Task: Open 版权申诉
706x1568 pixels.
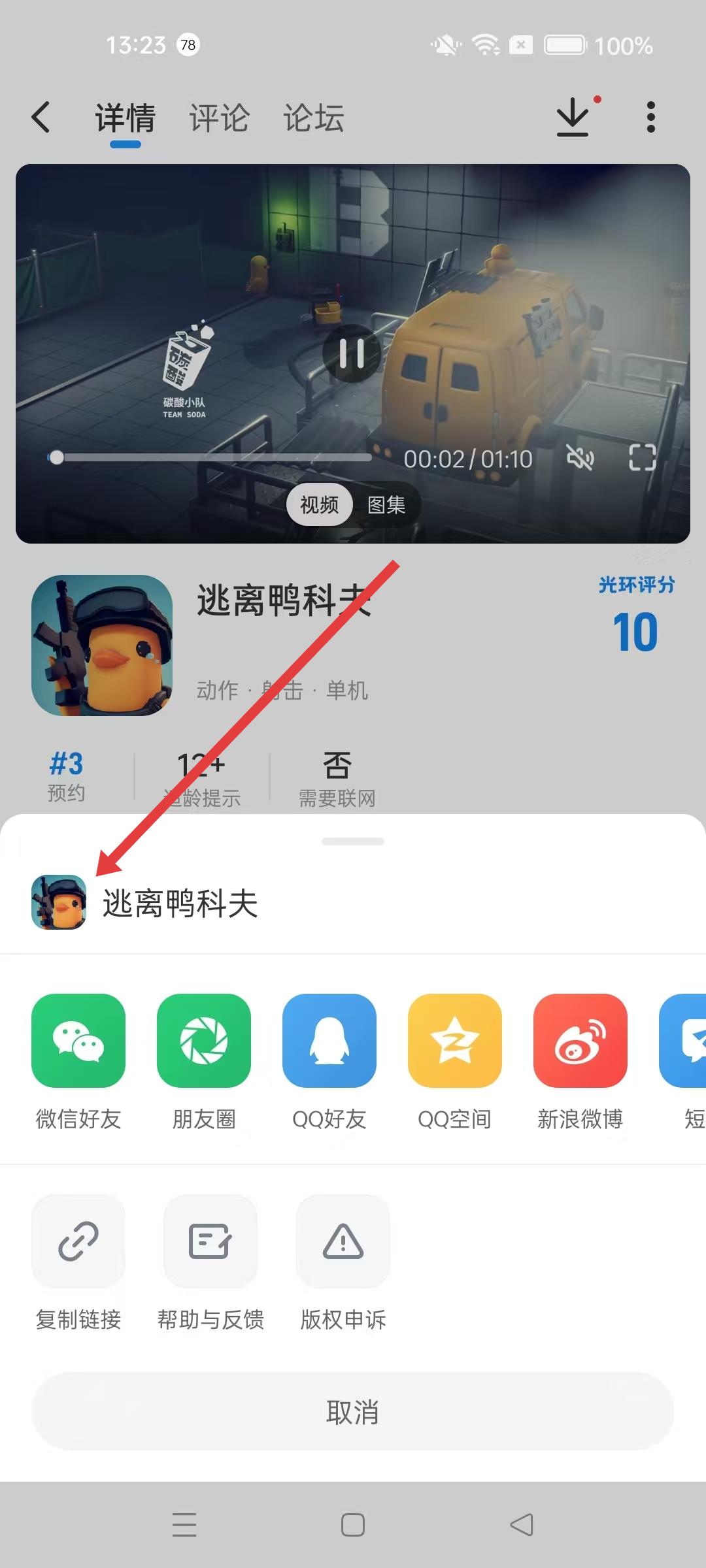Action: 343,1241
